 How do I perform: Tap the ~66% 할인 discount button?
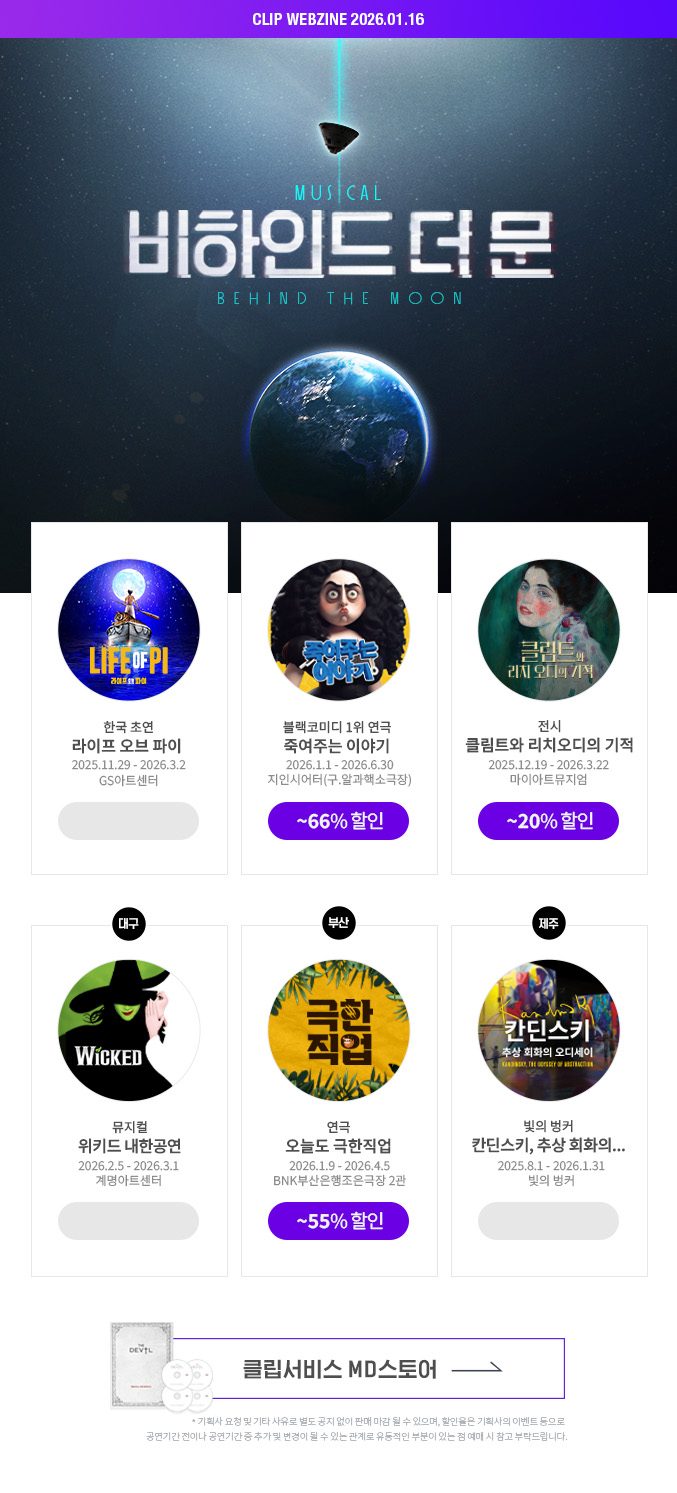(338, 821)
